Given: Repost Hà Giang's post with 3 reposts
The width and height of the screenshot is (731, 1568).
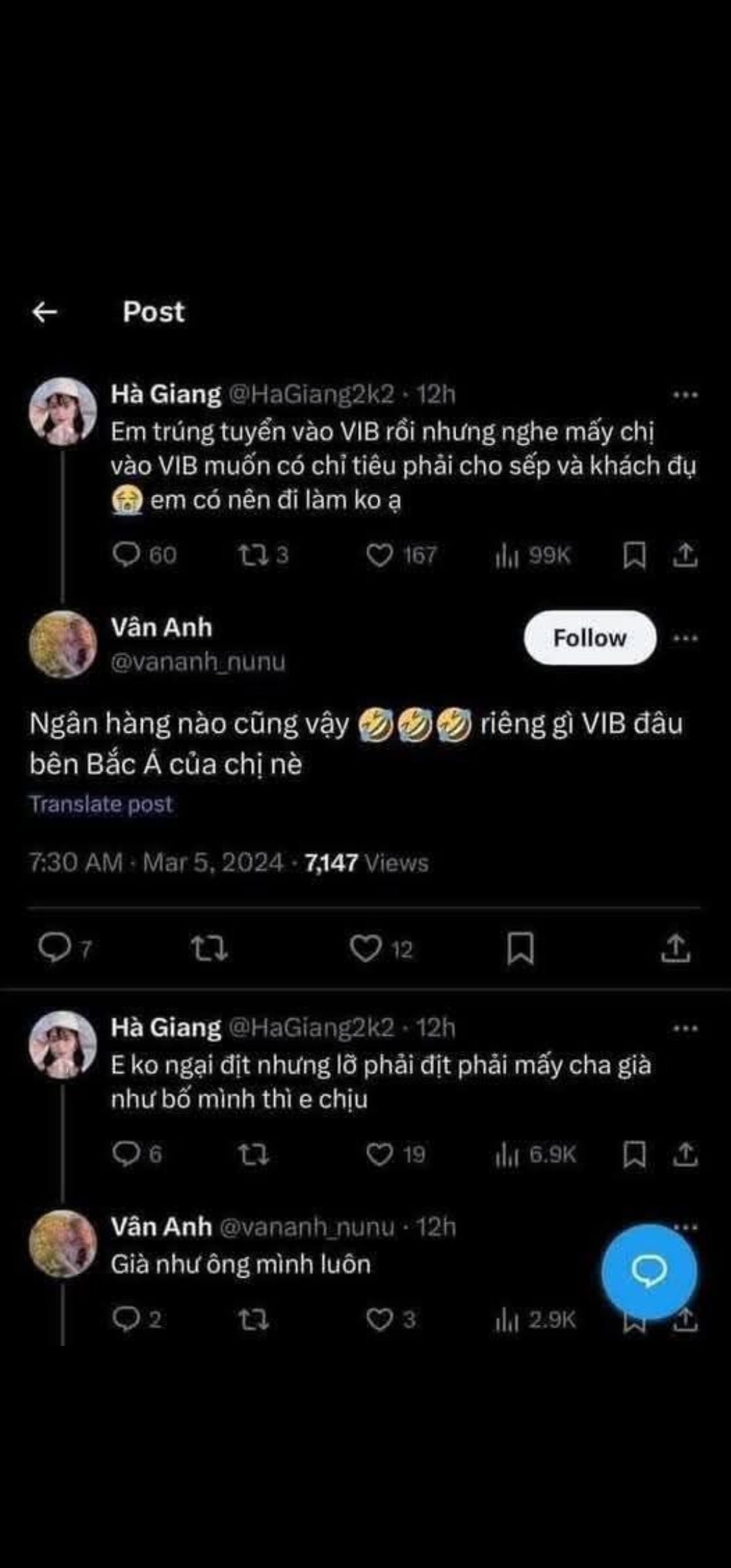Looking at the screenshot, I should 254,556.
